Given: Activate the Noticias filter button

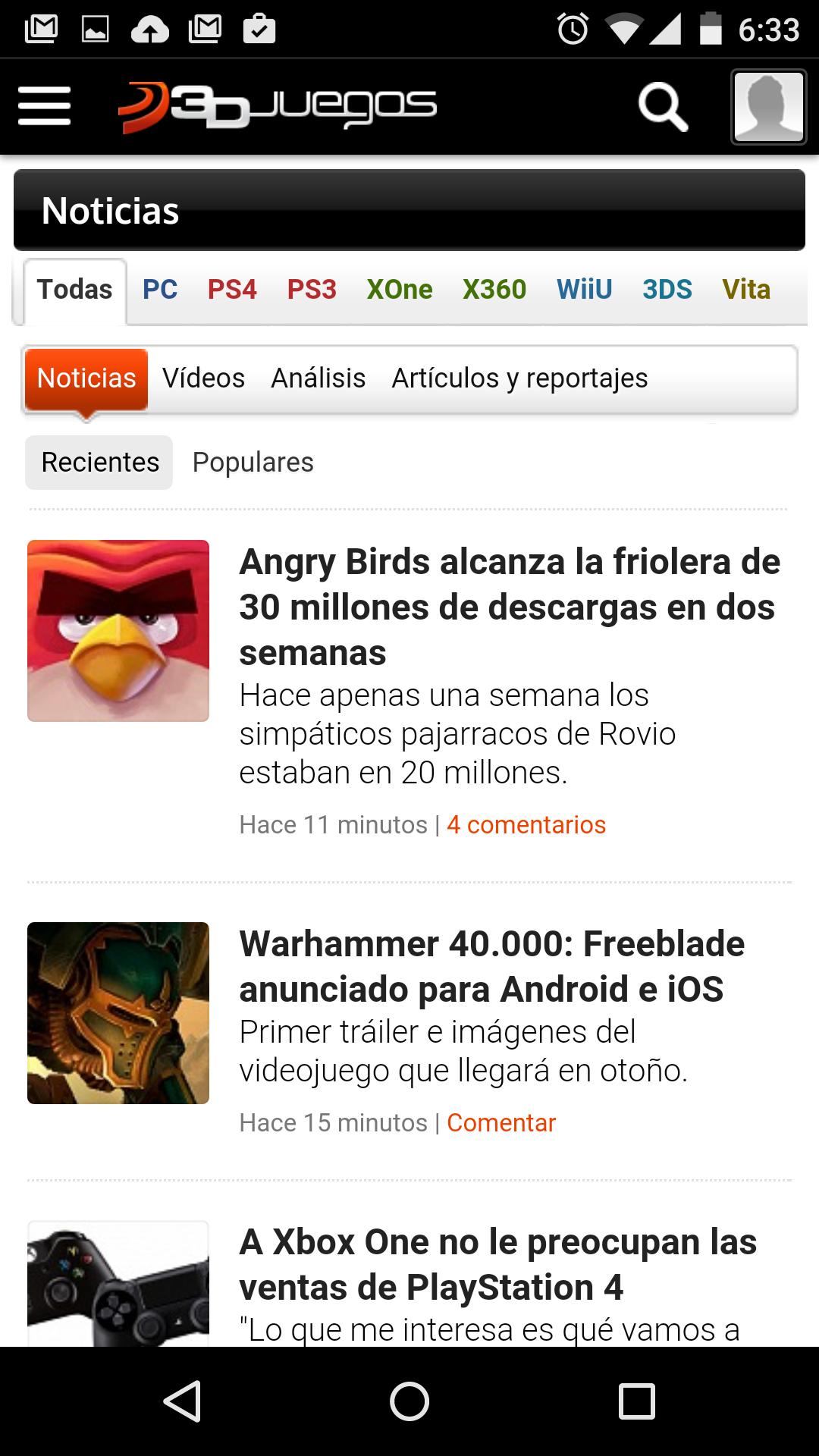Looking at the screenshot, I should 86,377.
